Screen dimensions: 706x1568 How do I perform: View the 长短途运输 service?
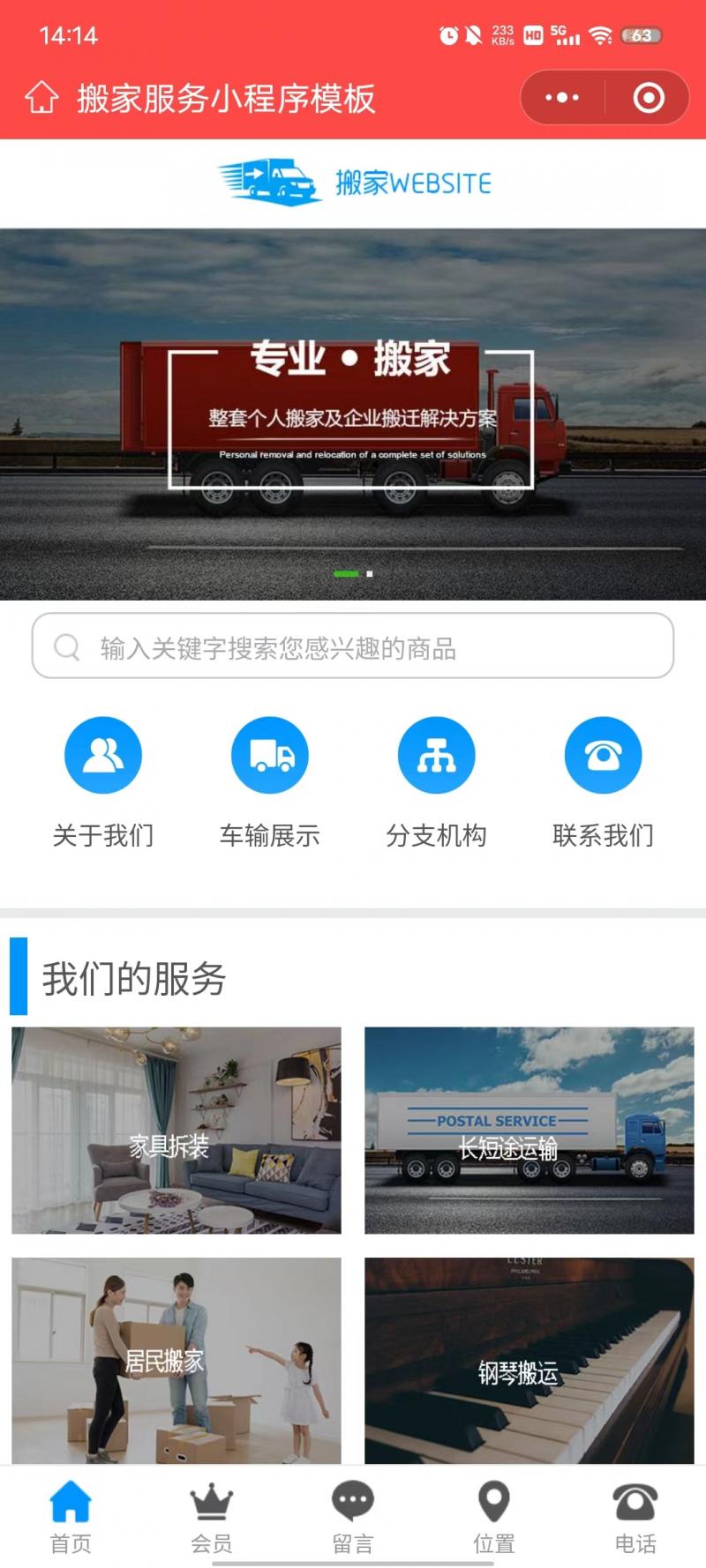click(529, 1131)
